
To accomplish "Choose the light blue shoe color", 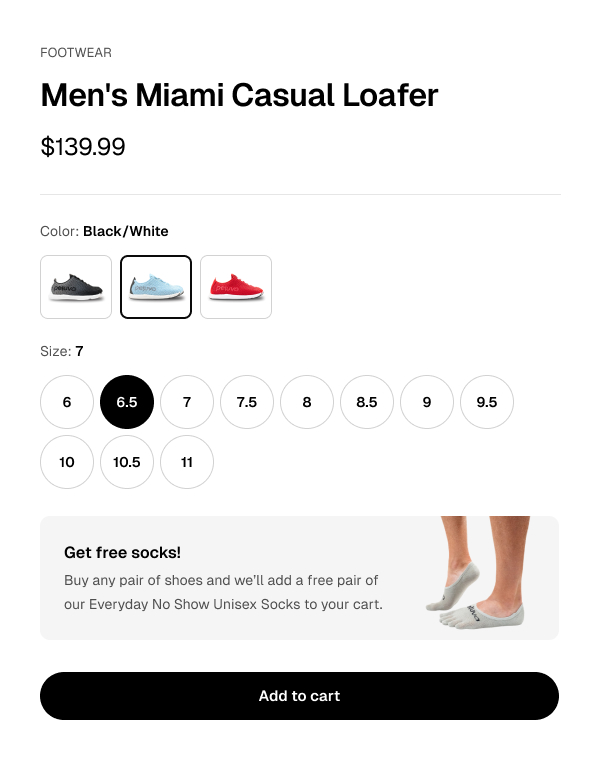I will pyautogui.click(x=156, y=287).
